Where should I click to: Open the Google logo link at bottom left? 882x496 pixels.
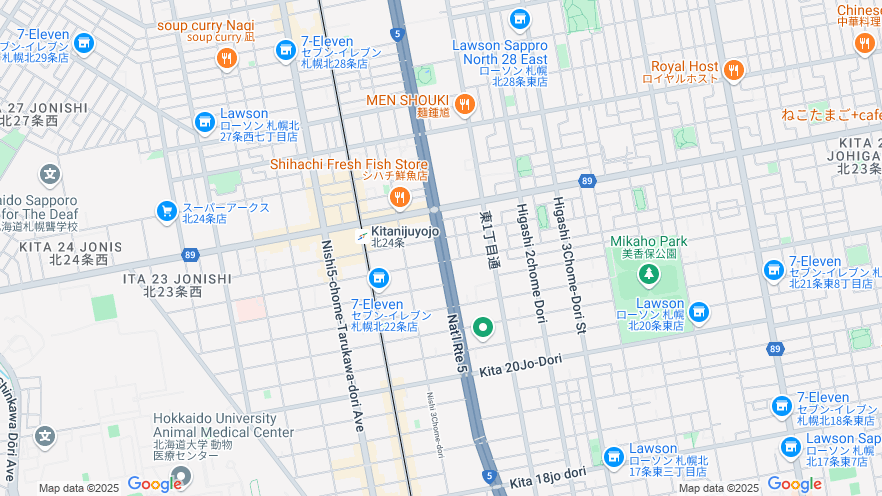click(154, 484)
